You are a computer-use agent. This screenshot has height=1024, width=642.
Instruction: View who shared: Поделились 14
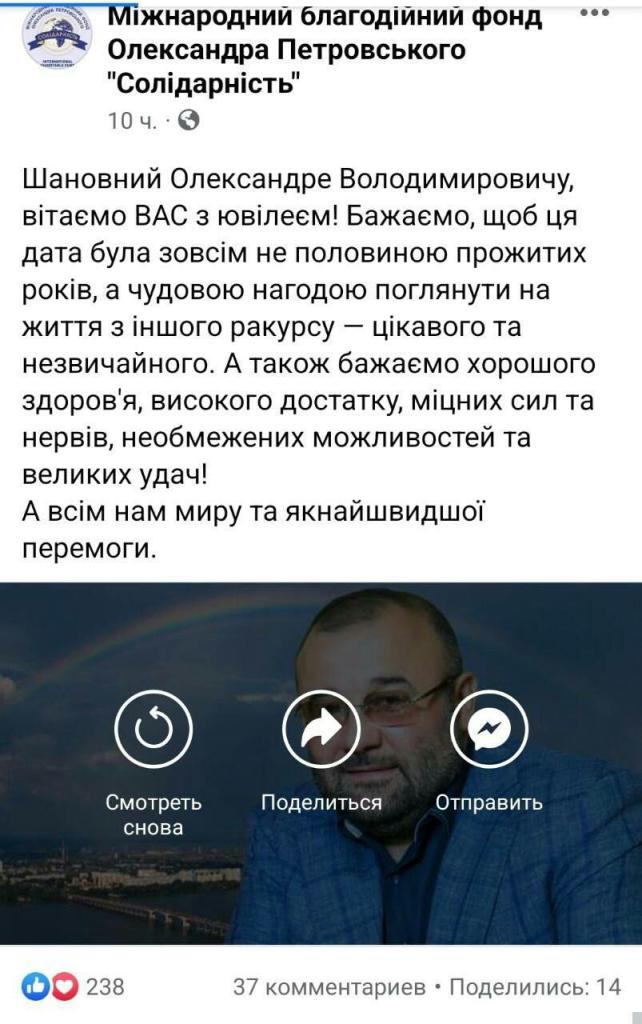point(535,986)
